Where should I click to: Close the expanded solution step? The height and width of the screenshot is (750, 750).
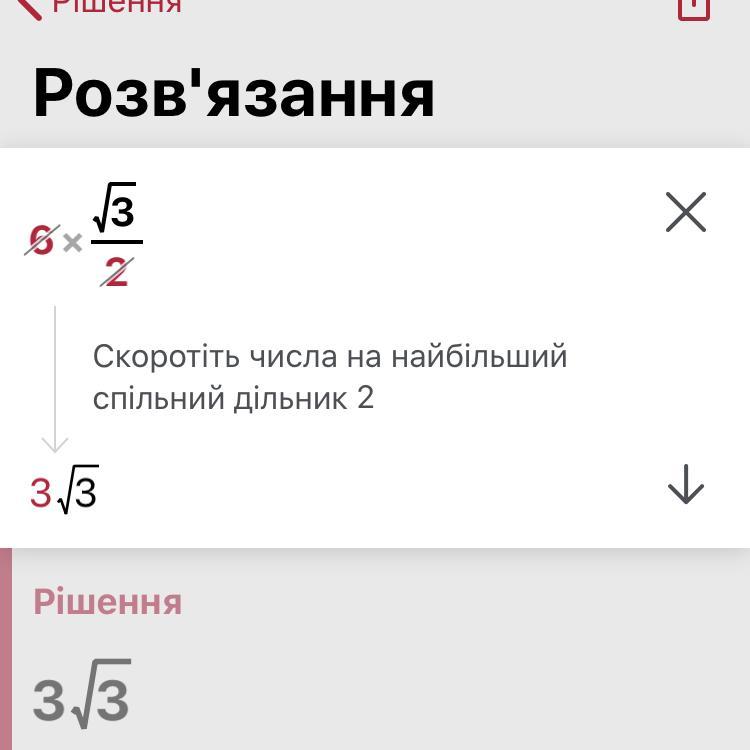click(x=686, y=212)
